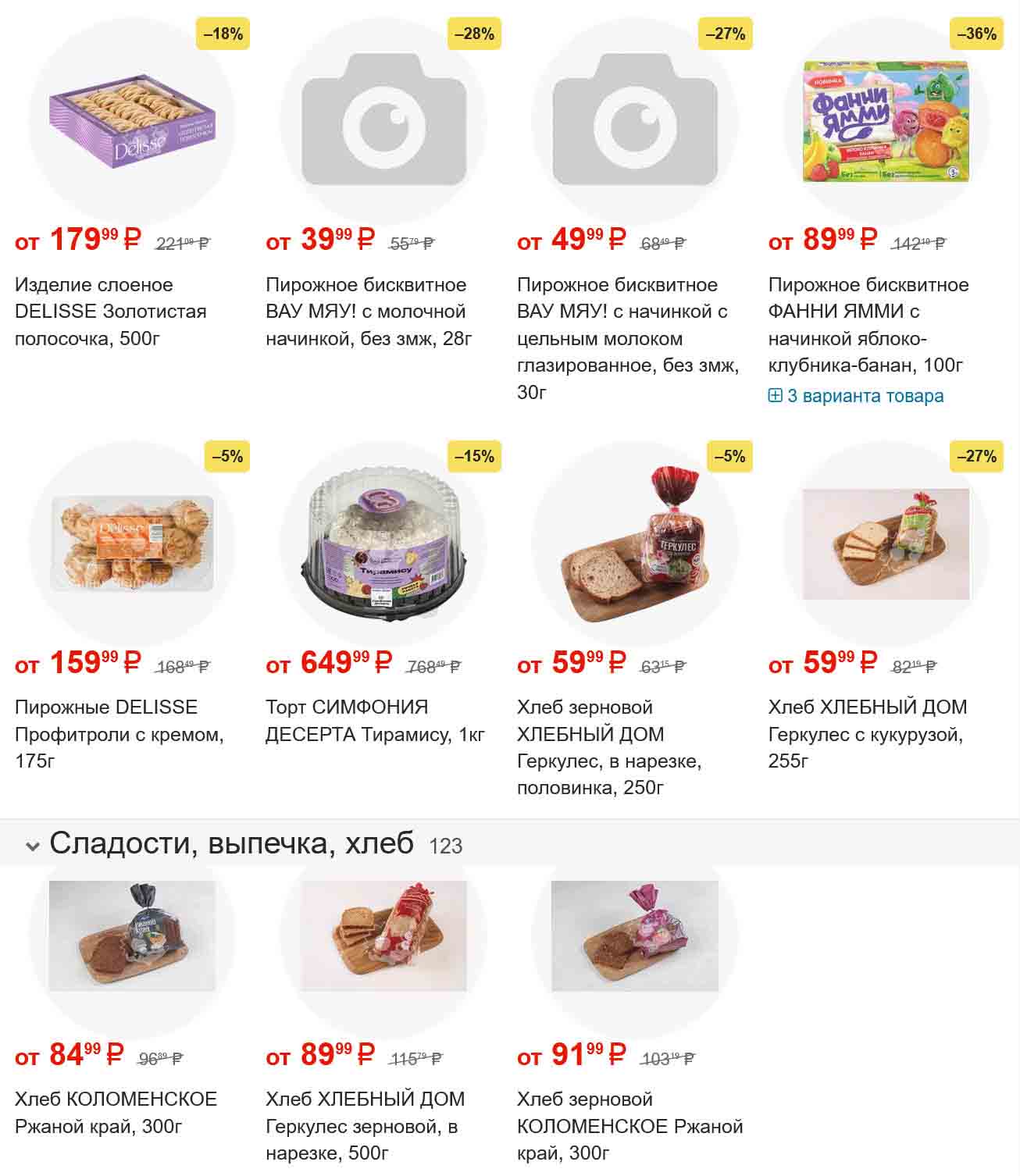The height and width of the screenshot is (1176, 1020).
Task: Open Хлеб Геркулес с кукурузой 255г
Action: [x=867, y=734]
